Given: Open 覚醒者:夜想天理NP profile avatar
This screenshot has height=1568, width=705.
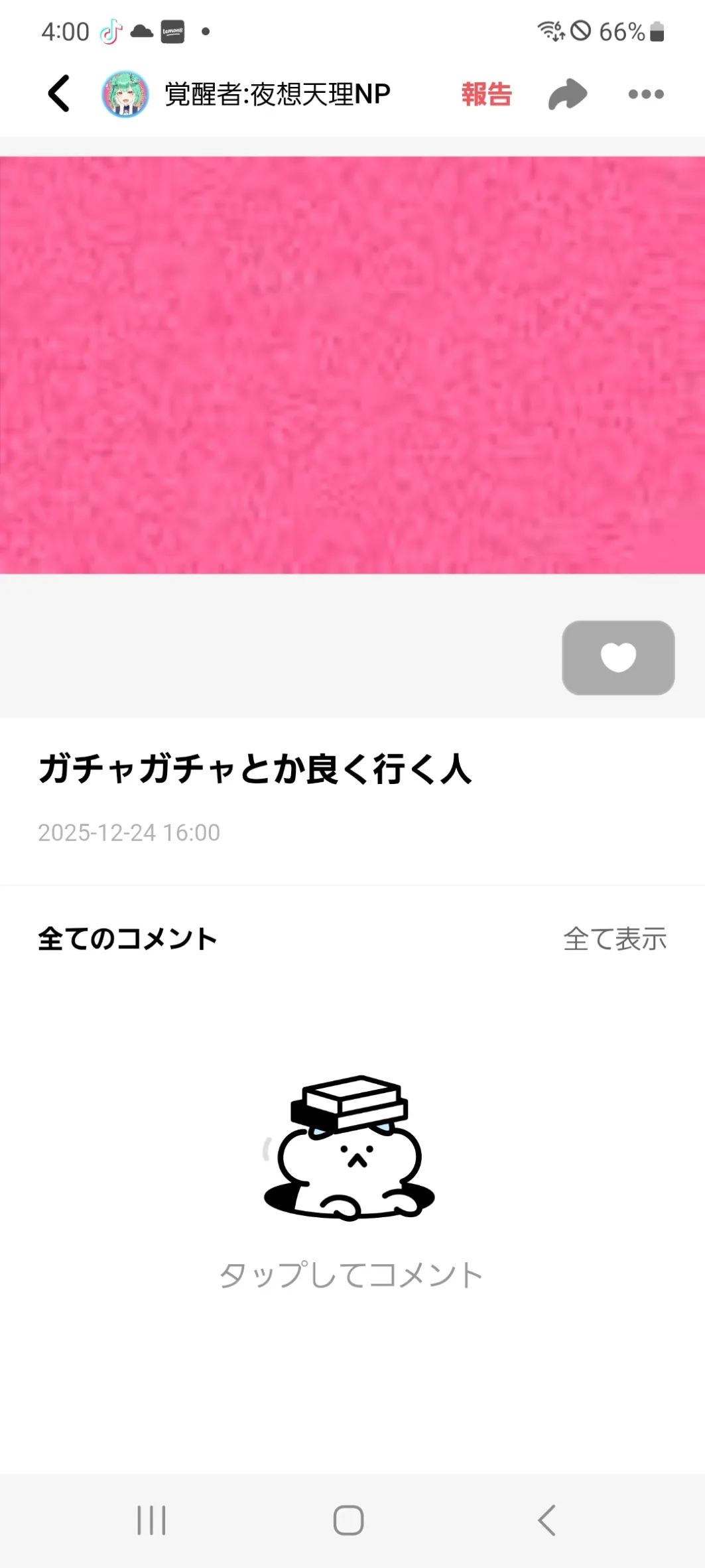Looking at the screenshot, I should [x=125, y=94].
